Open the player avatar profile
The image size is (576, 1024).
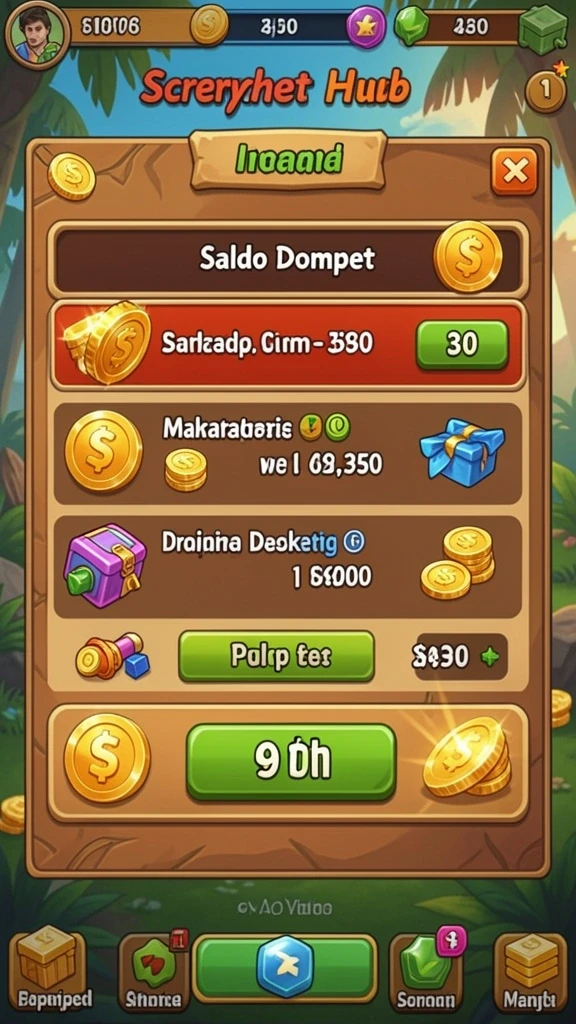pyautogui.click(x=37, y=33)
